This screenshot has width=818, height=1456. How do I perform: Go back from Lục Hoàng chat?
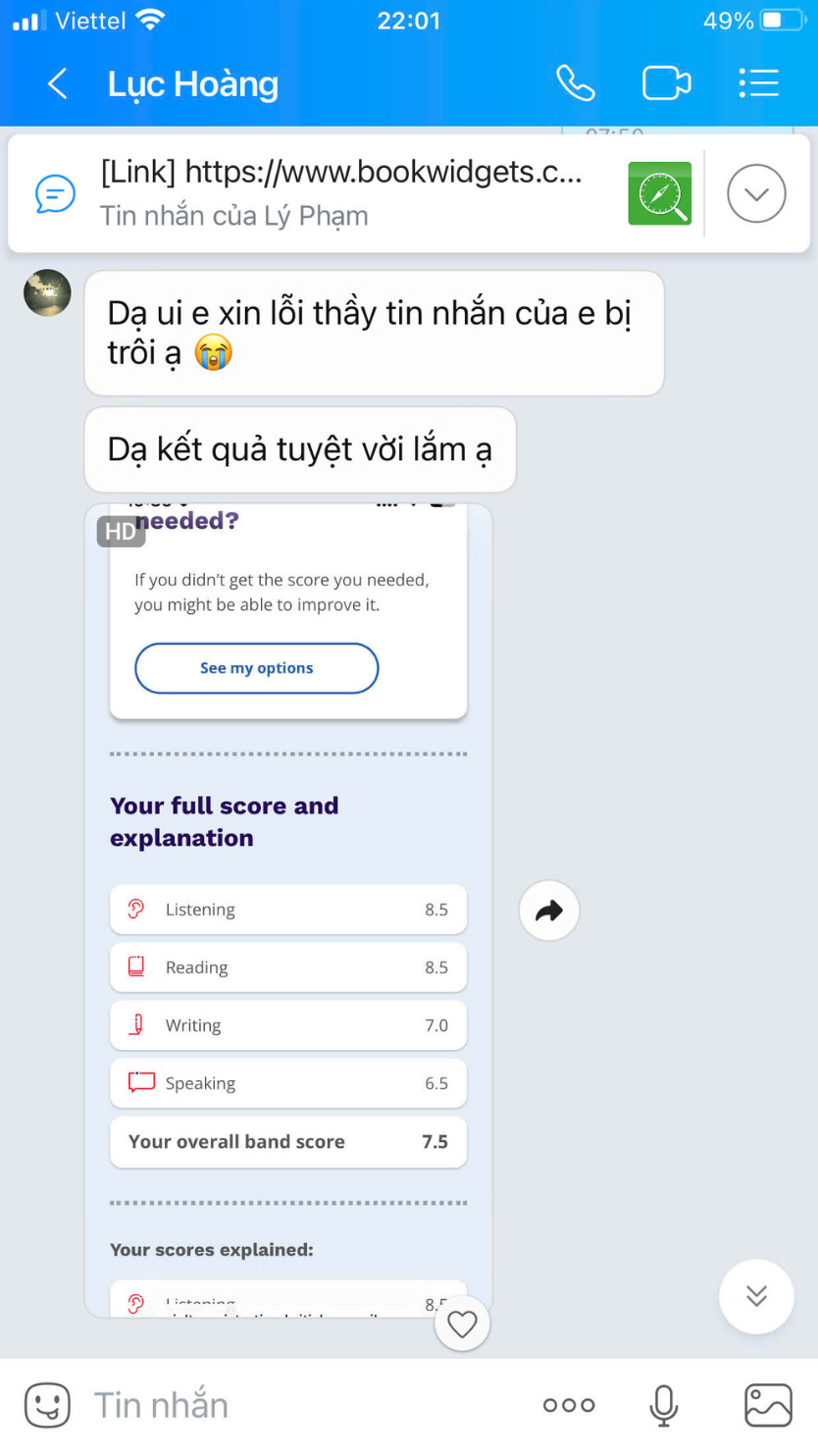tap(58, 83)
